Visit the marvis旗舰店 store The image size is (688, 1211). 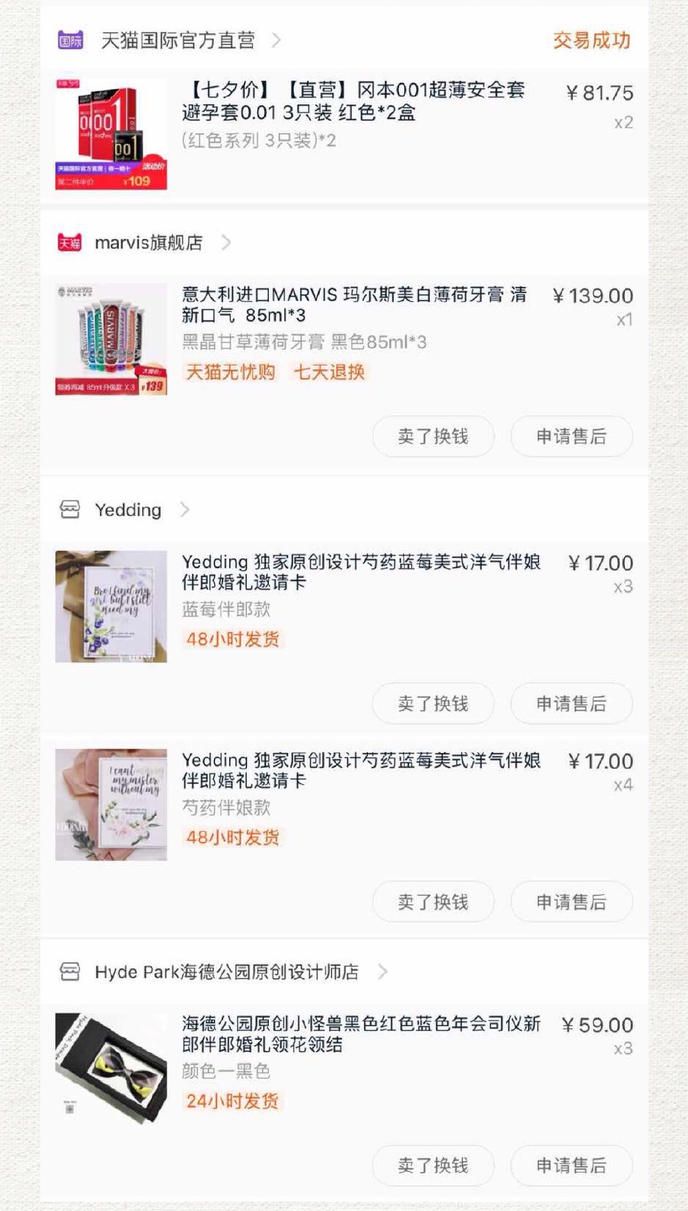coord(148,242)
